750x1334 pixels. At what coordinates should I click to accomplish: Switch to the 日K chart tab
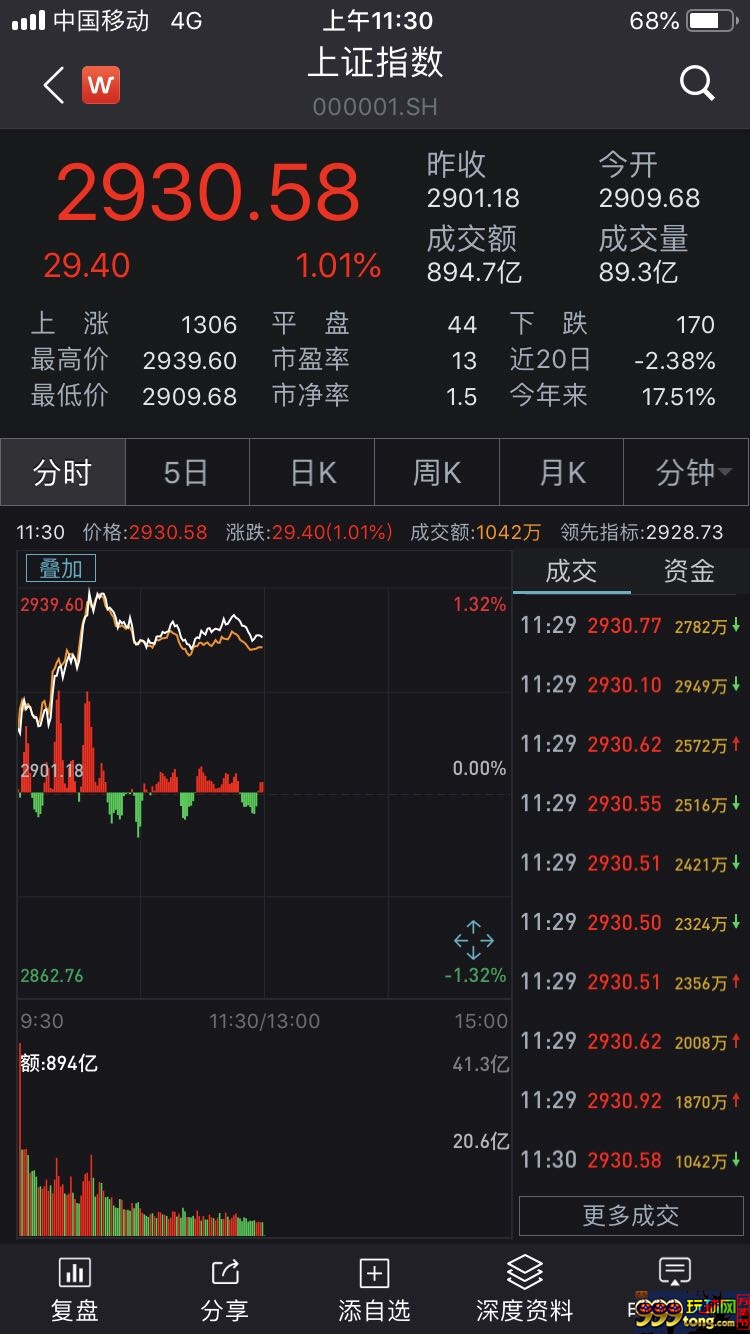pyautogui.click(x=312, y=472)
